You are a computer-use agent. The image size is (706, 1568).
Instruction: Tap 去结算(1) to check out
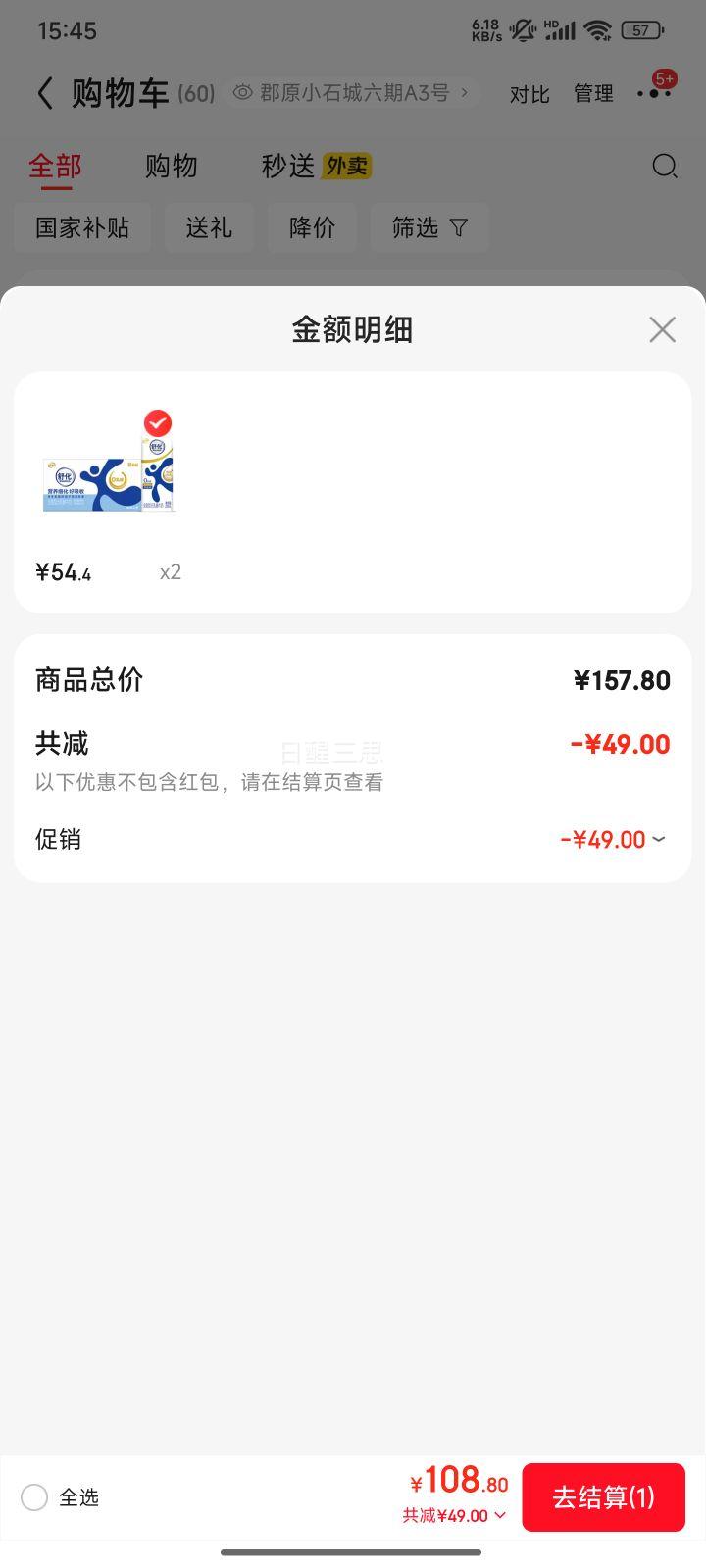click(603, 1496)
